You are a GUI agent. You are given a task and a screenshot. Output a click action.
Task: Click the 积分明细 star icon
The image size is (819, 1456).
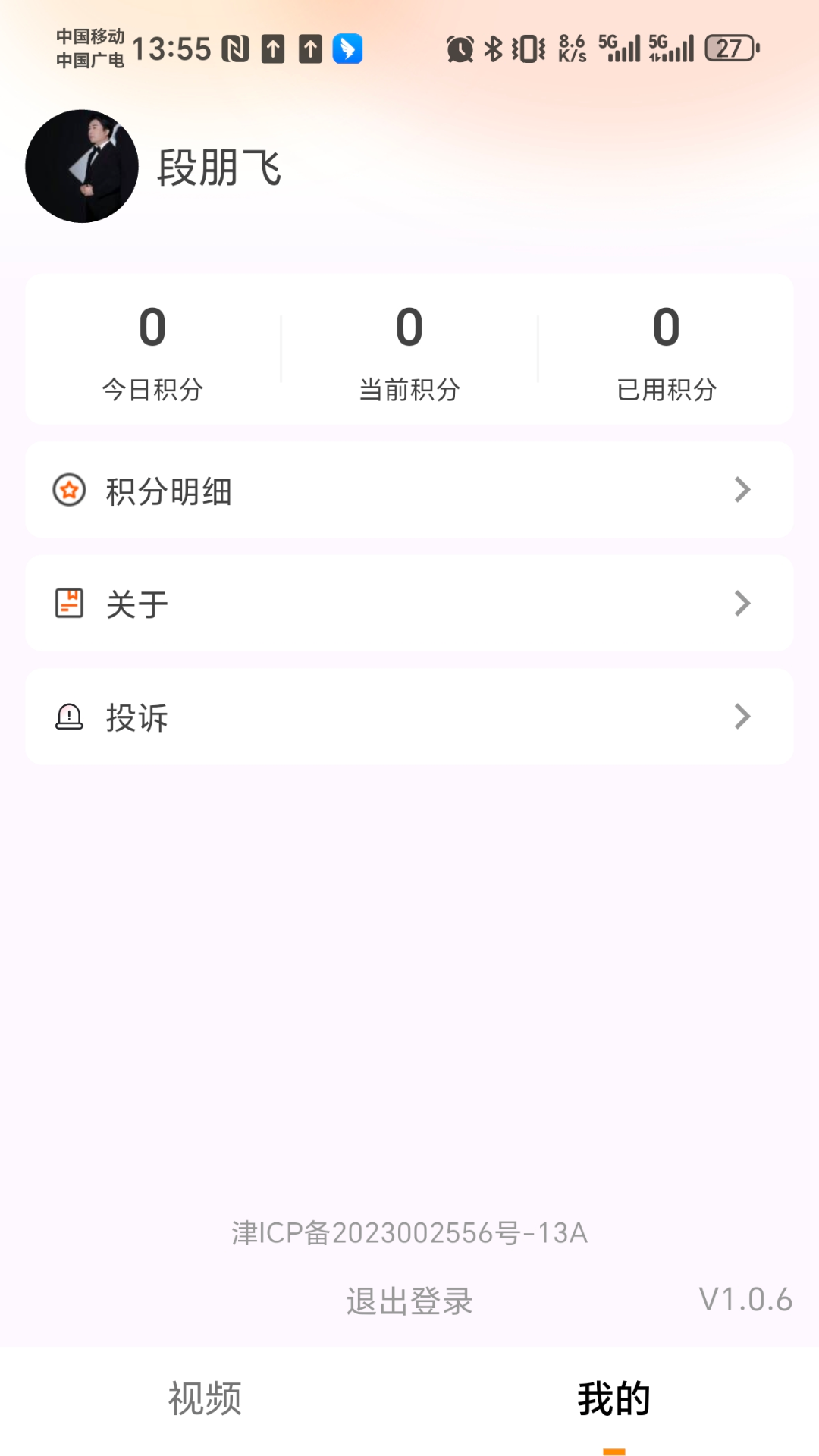70,491
